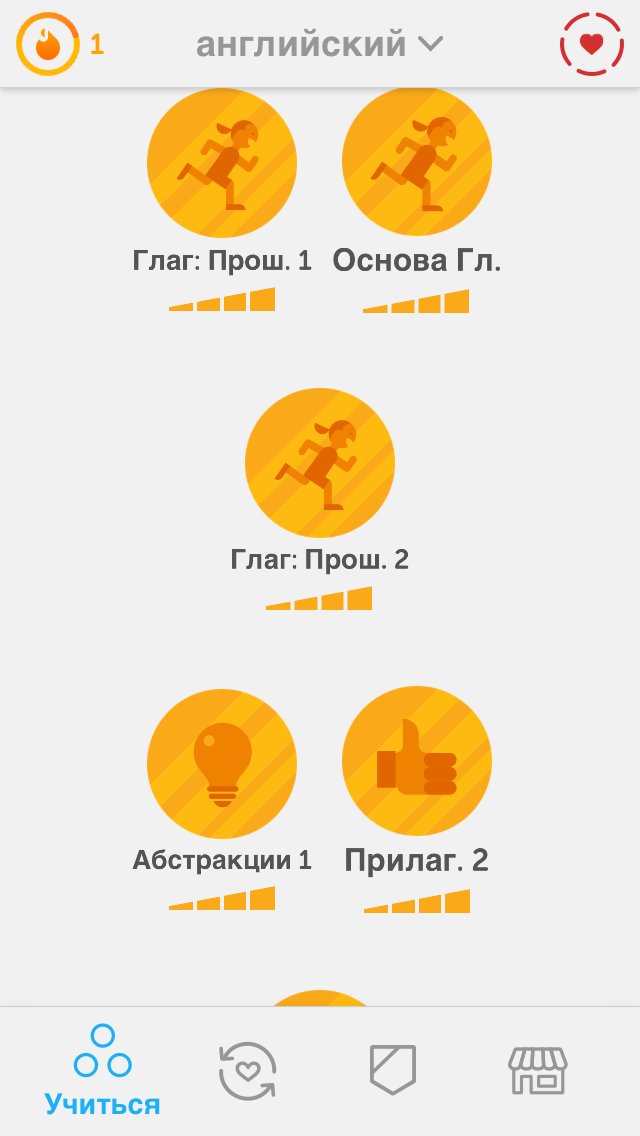Start the Глаг: Прош. 1 skill

click(x=222, y=162)
